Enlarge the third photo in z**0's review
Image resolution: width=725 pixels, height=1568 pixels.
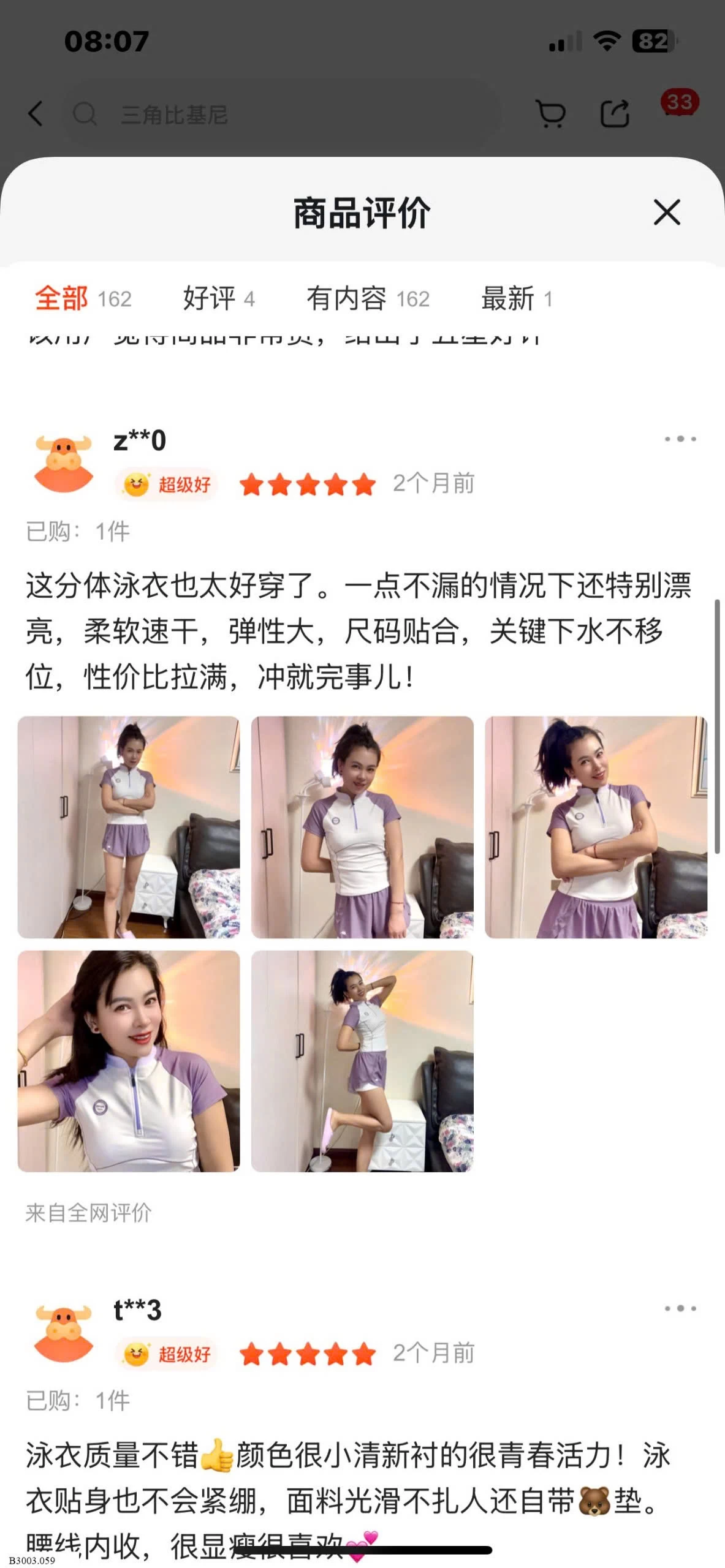click(x=596, y=827)
